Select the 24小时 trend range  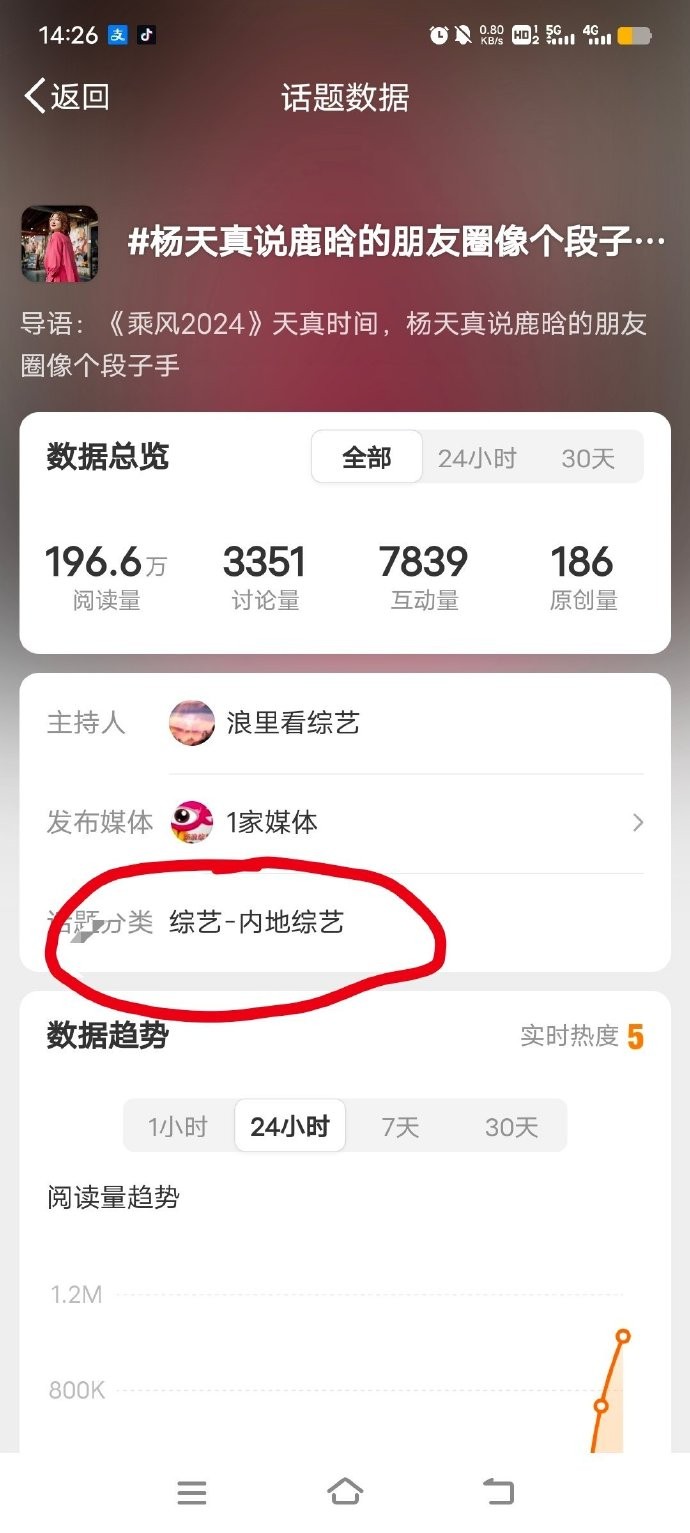[x=290, y=1127]
